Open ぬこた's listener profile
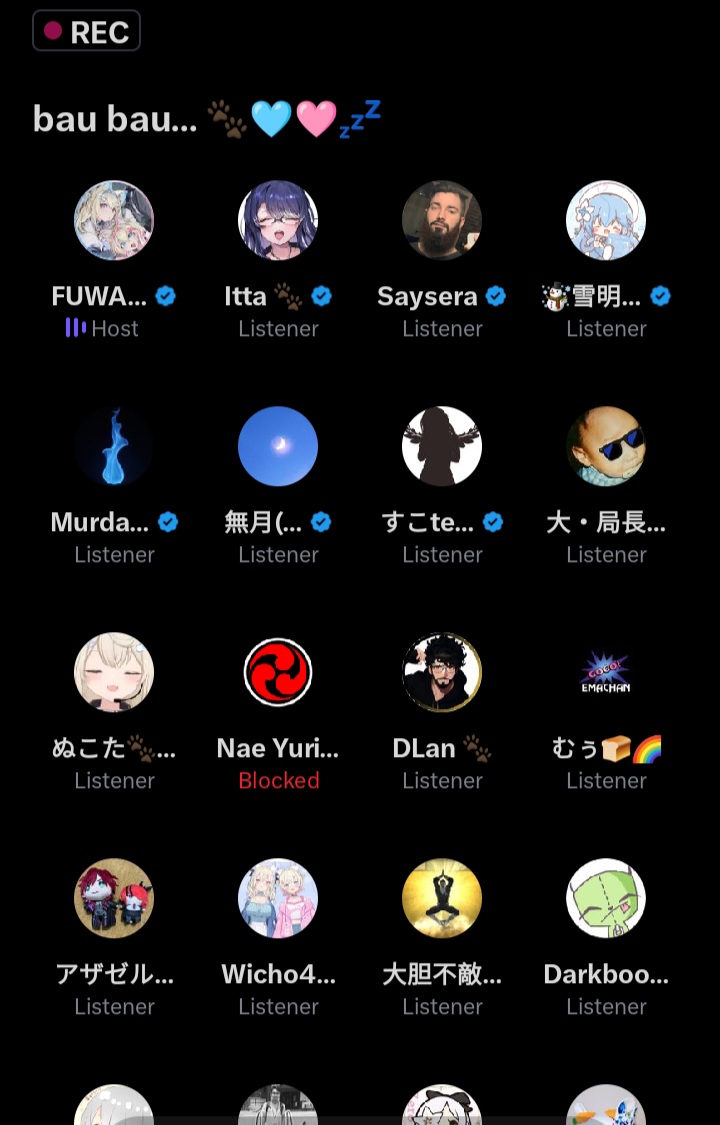Viewport: 720px width, 1125px height. point(114,672)
